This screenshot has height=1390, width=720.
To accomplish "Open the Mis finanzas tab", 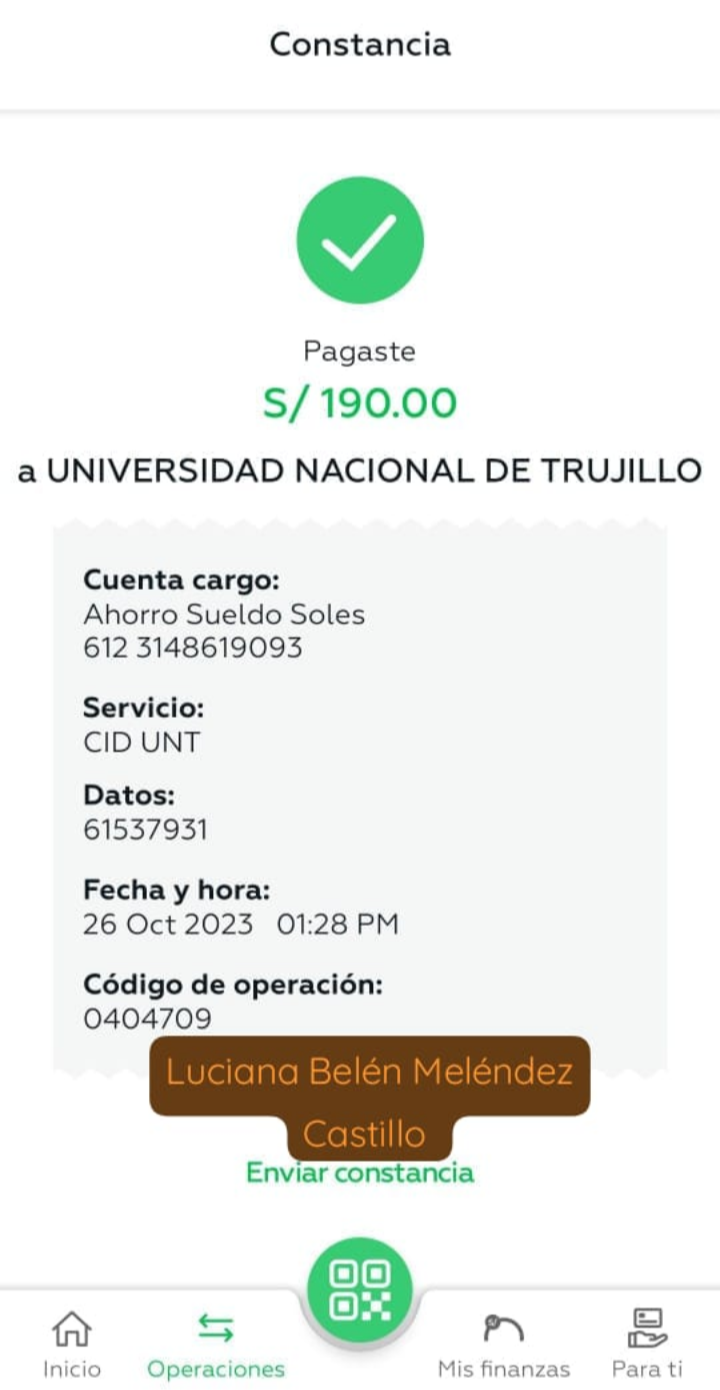I will tap(503, 1343).
